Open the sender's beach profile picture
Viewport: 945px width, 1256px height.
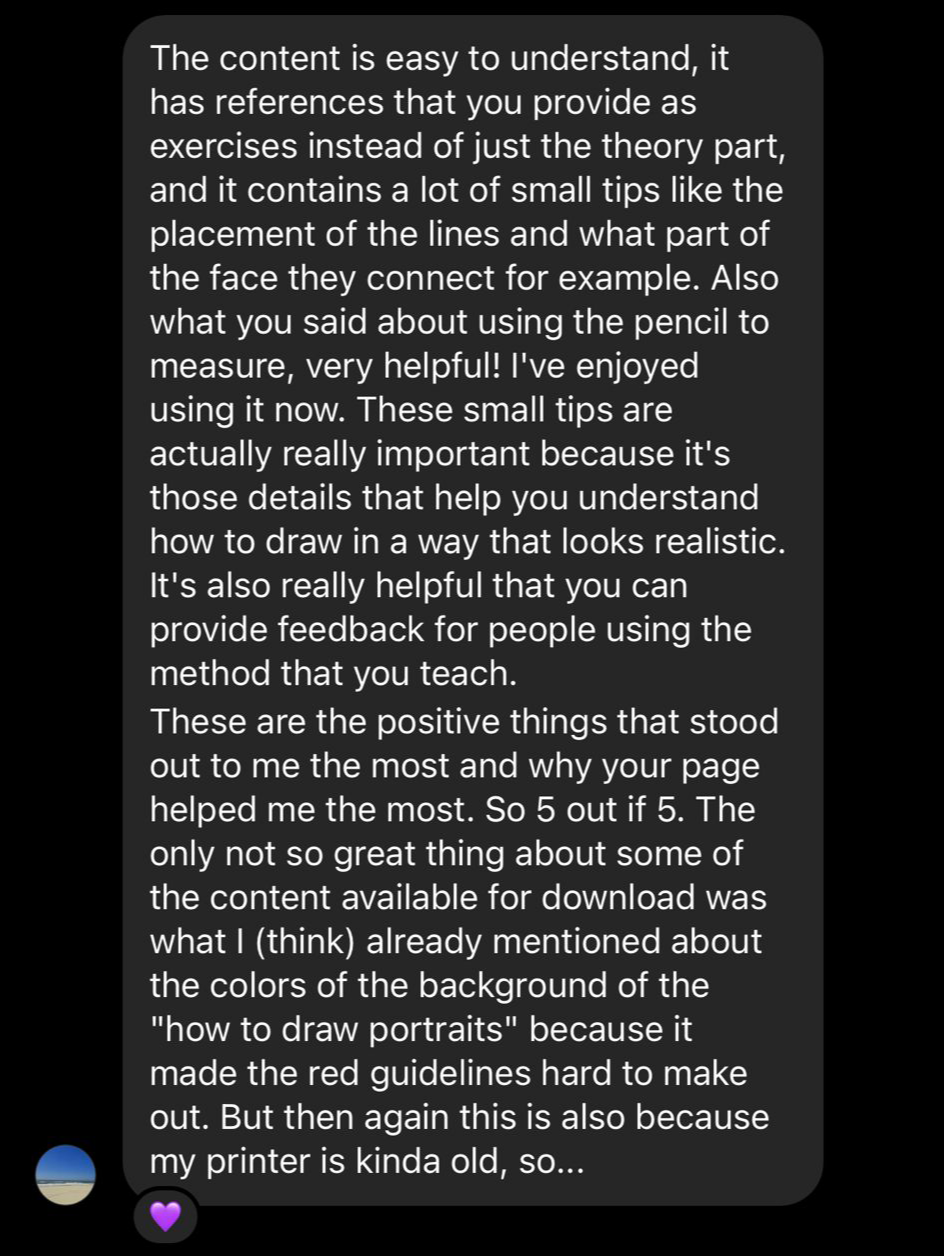pos(66,1174)
